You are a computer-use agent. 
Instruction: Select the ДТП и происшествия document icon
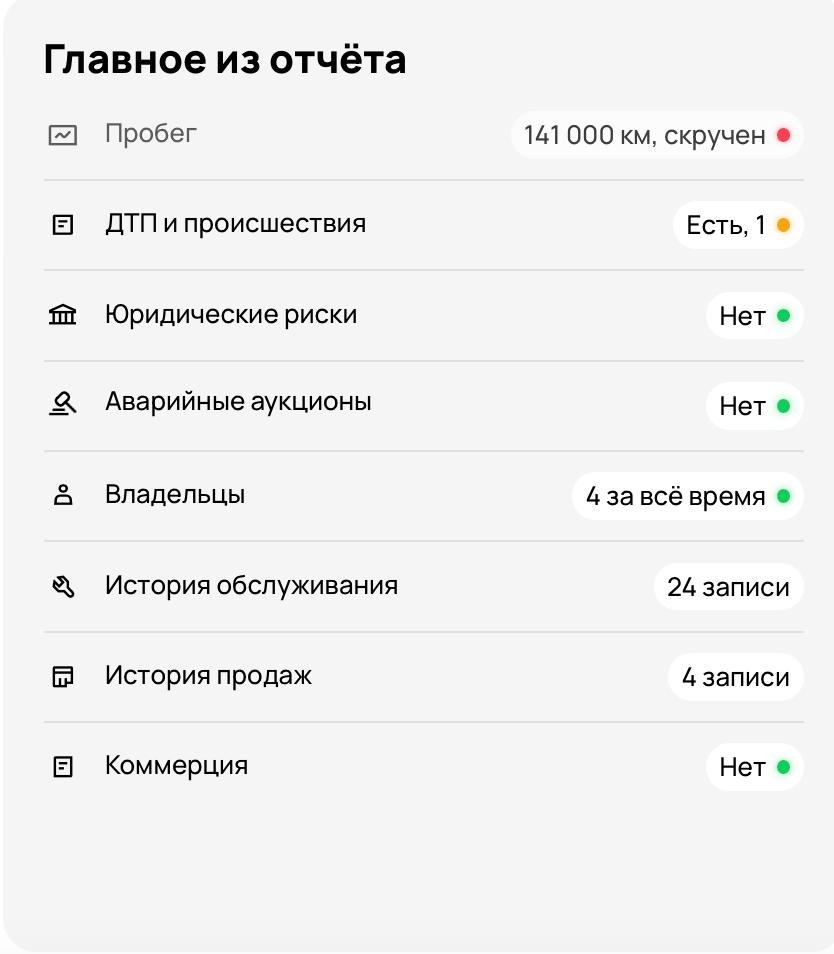[x=64, y=225]
